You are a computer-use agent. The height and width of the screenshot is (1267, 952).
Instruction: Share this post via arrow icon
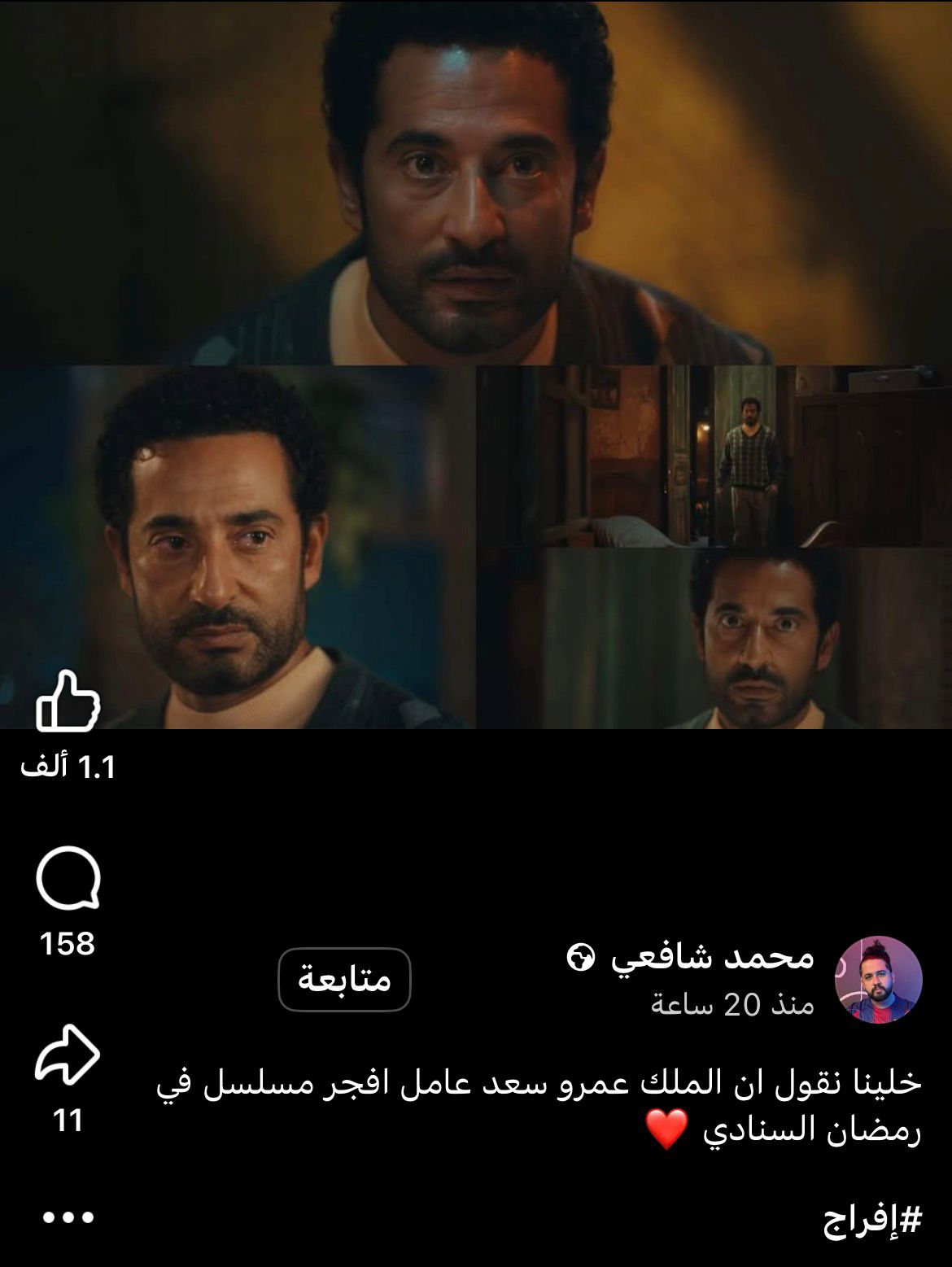coord(68,1055)
